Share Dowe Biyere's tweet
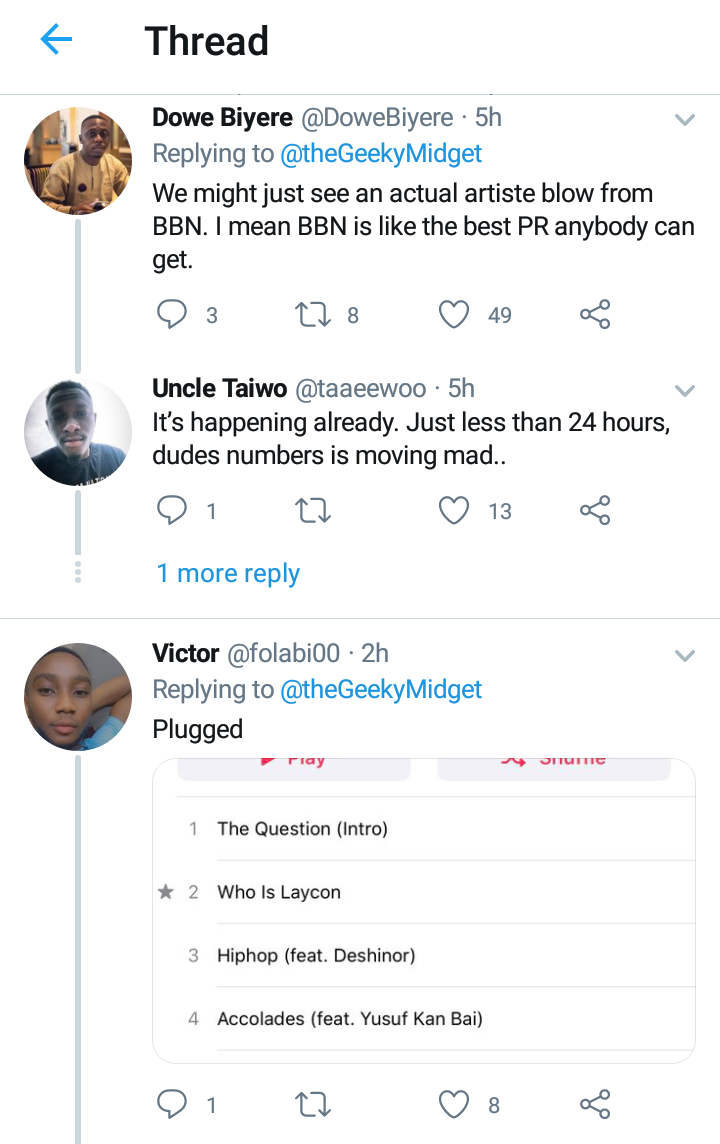The image size is (720, 1144). coord(595,315)
